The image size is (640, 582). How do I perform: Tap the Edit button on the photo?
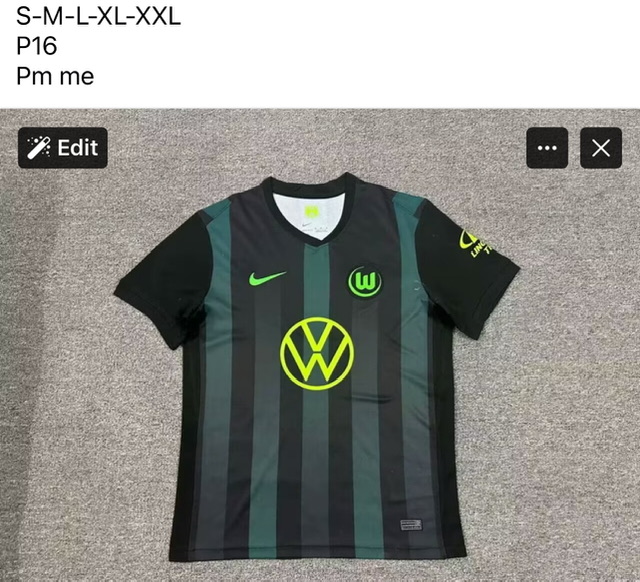tap(62, 148)
